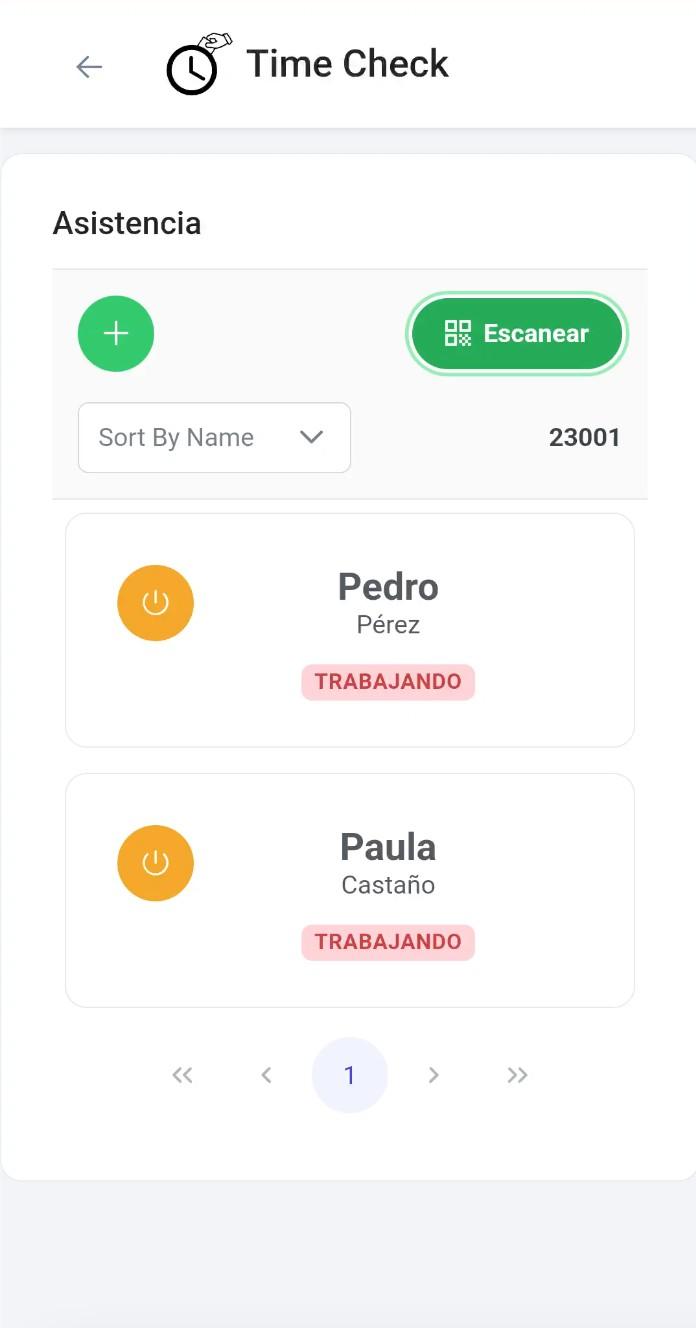The width and height of the screenshot is (696, 1328).
Task: Go to the previous page
Action: 266,1075
